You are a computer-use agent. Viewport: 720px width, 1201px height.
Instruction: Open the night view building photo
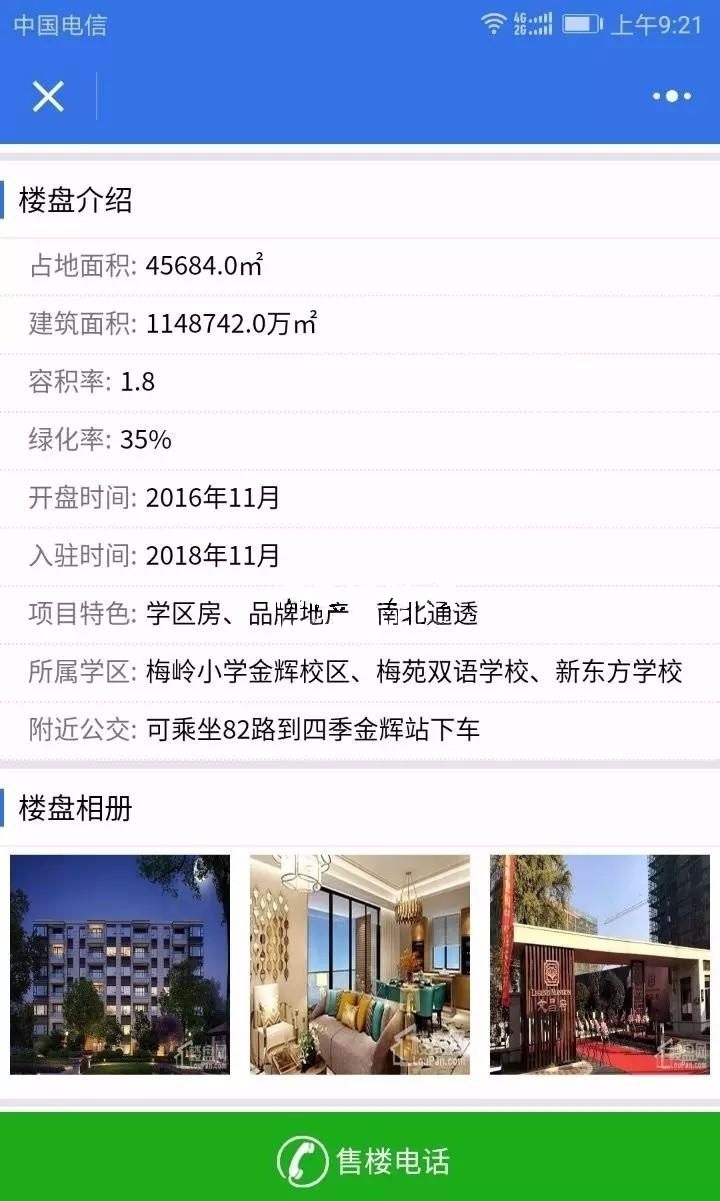[120, 964]
